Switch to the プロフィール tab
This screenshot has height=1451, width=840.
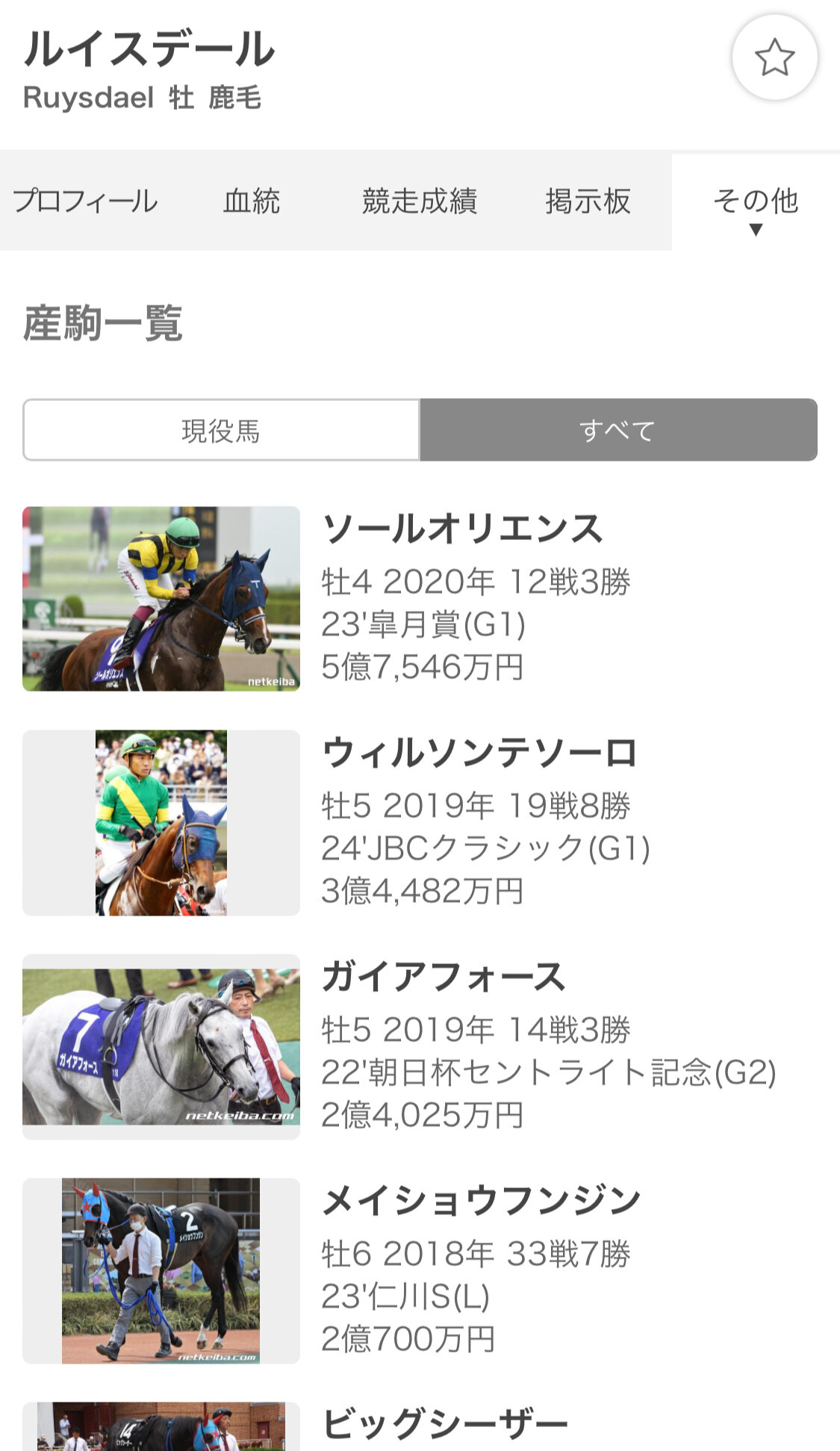pyautogui.click(x=85, y=202)
